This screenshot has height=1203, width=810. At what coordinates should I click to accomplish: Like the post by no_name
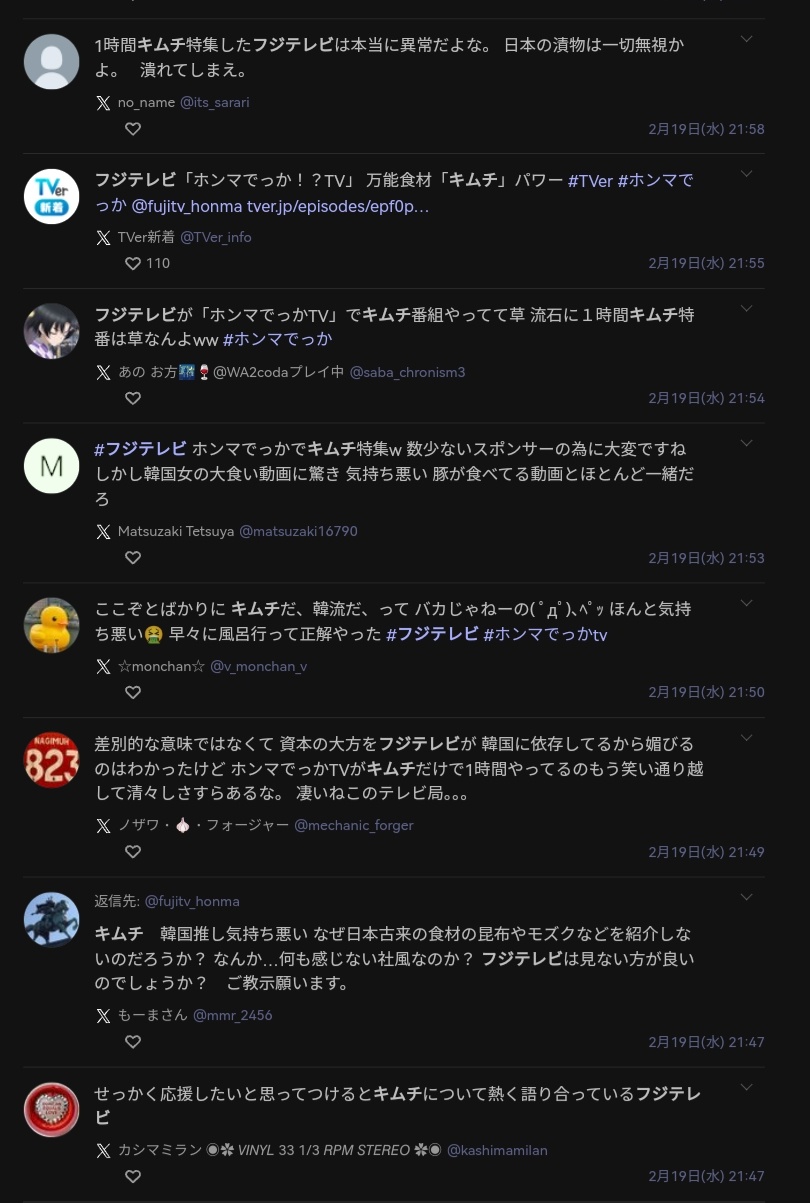(x=133, y=129)
